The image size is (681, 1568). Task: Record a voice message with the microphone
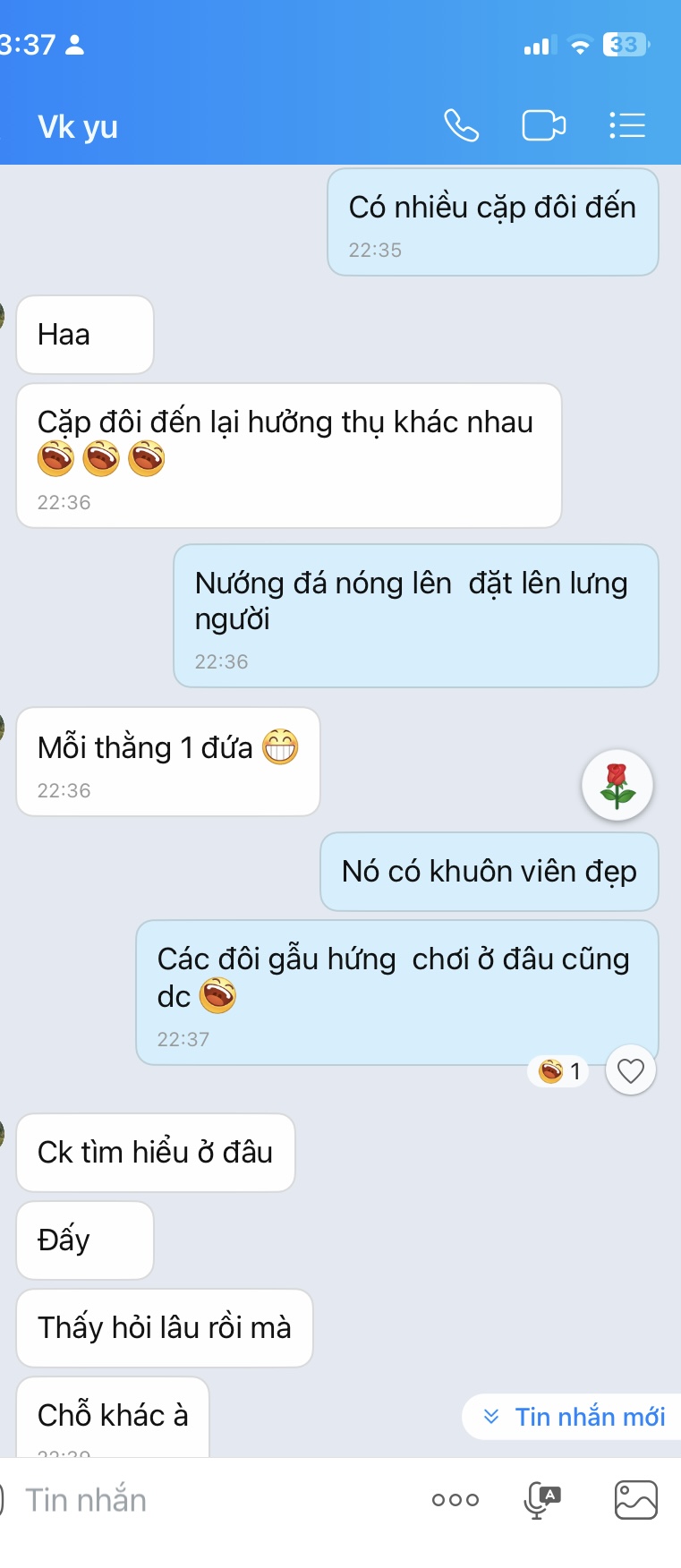click(542, 1500)
